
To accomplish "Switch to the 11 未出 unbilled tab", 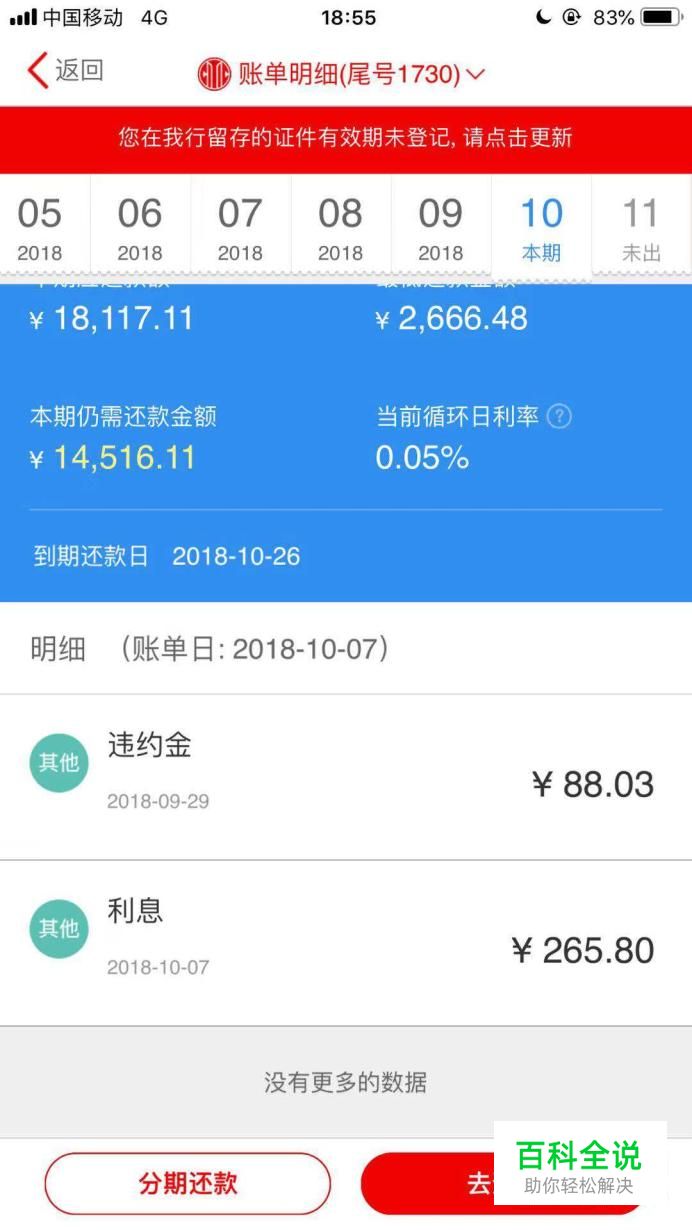I will pos(641,228).
